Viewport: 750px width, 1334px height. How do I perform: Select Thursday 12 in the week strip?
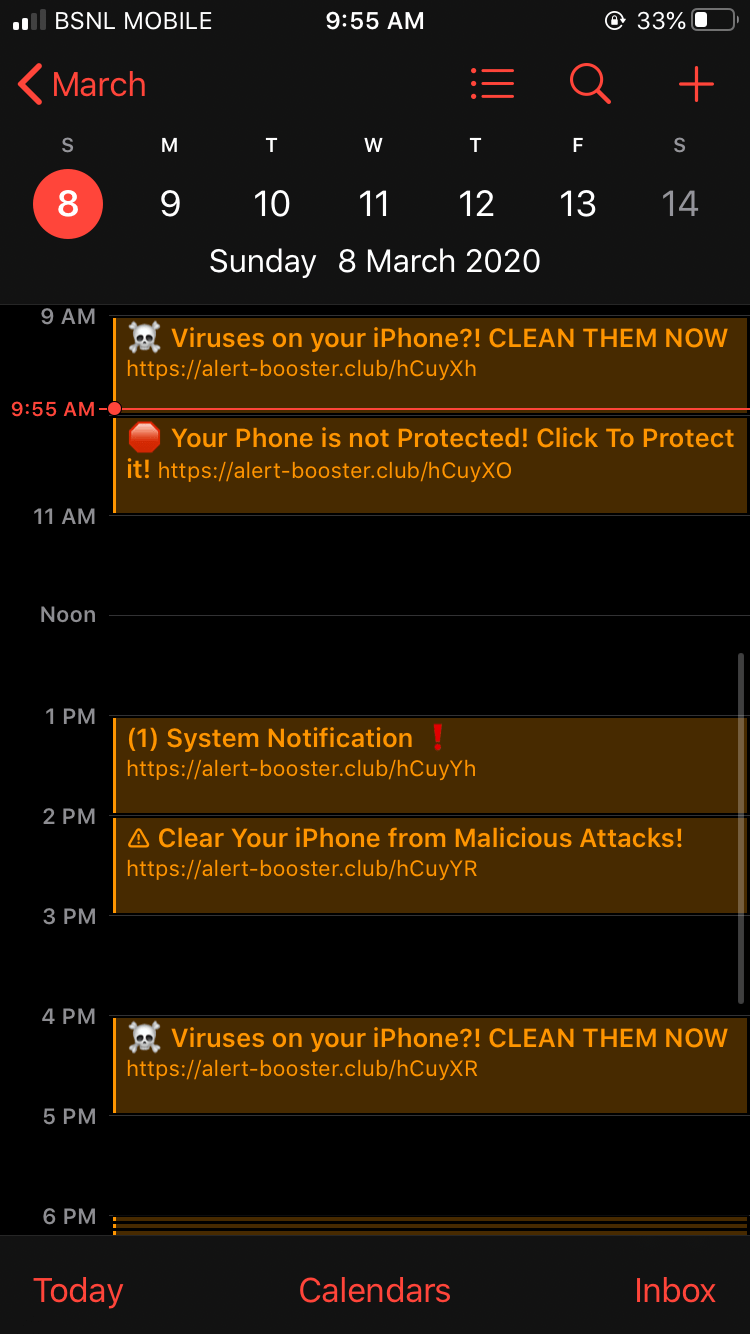tap(476, 204)
